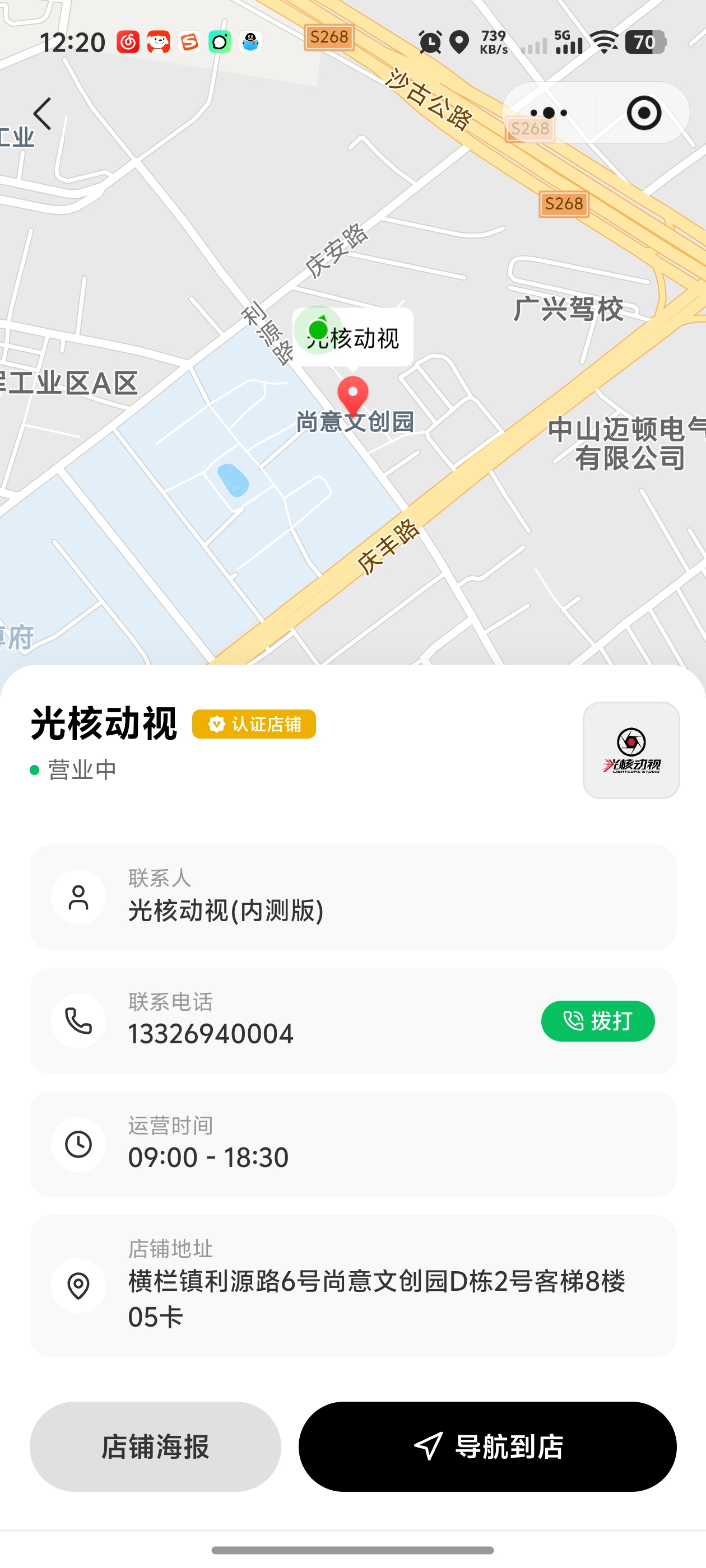Open the 光核动视 store logo image
This screenshot has height=1568, width=706.
point(630,749)
